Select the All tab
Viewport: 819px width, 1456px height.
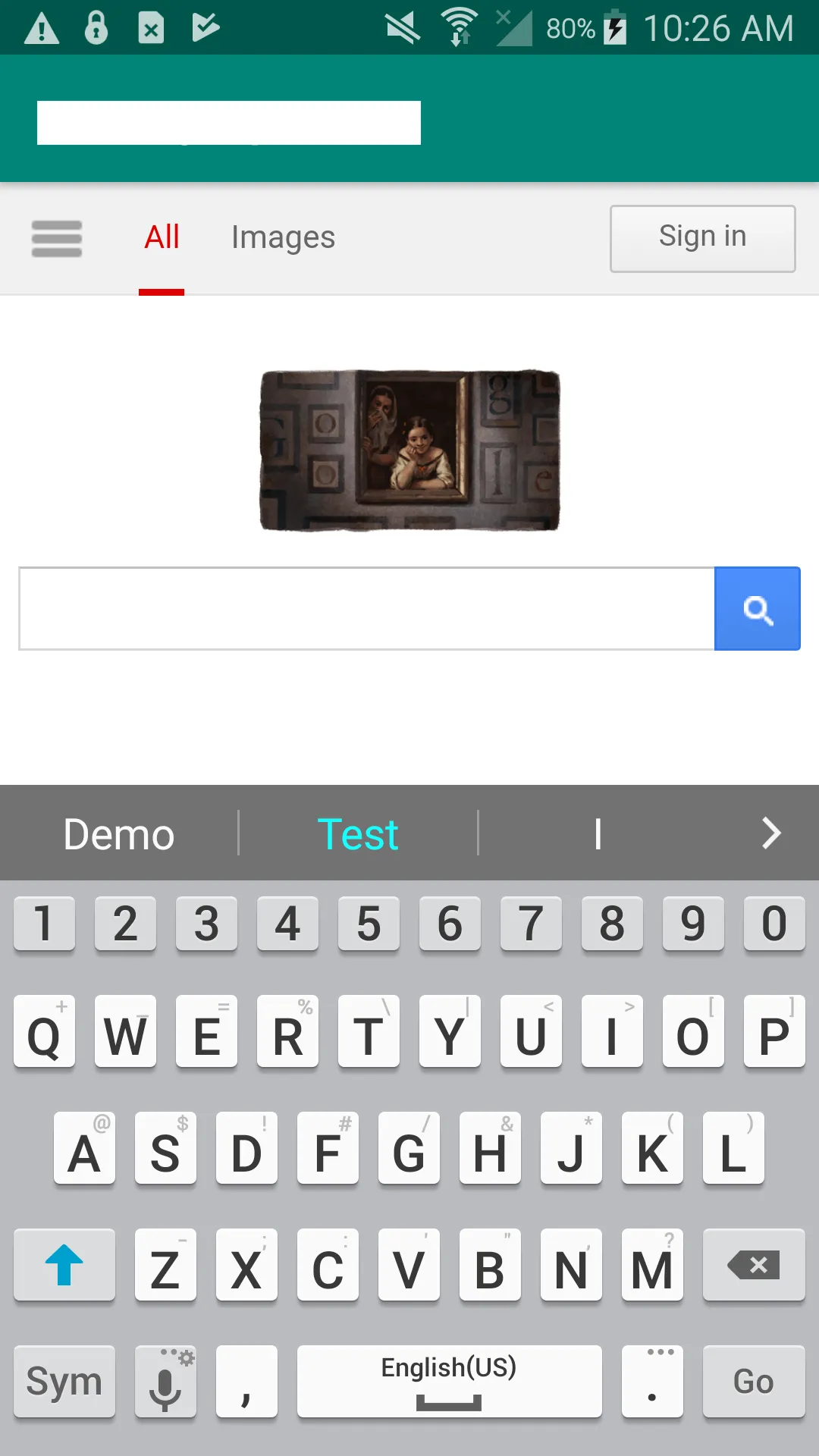[x=162, y=237]
